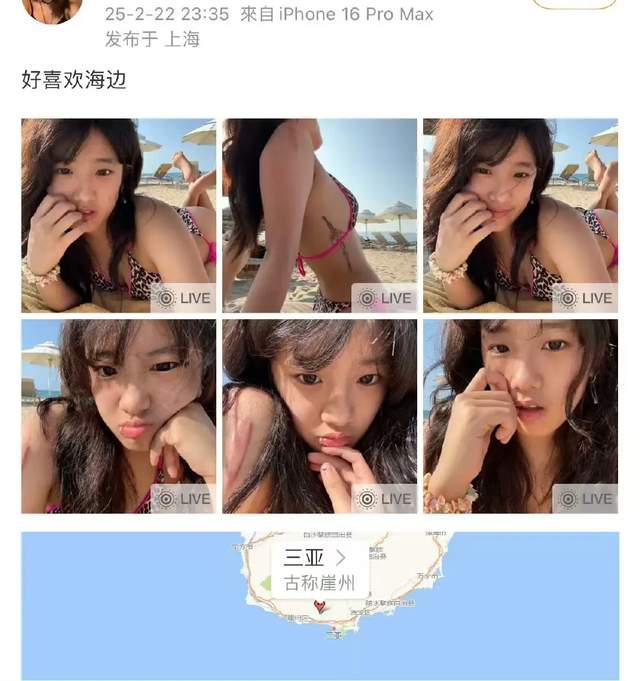Open the poster's profile avatar
The height and width of the screenshot is (681, 640).
coord(52,8)
